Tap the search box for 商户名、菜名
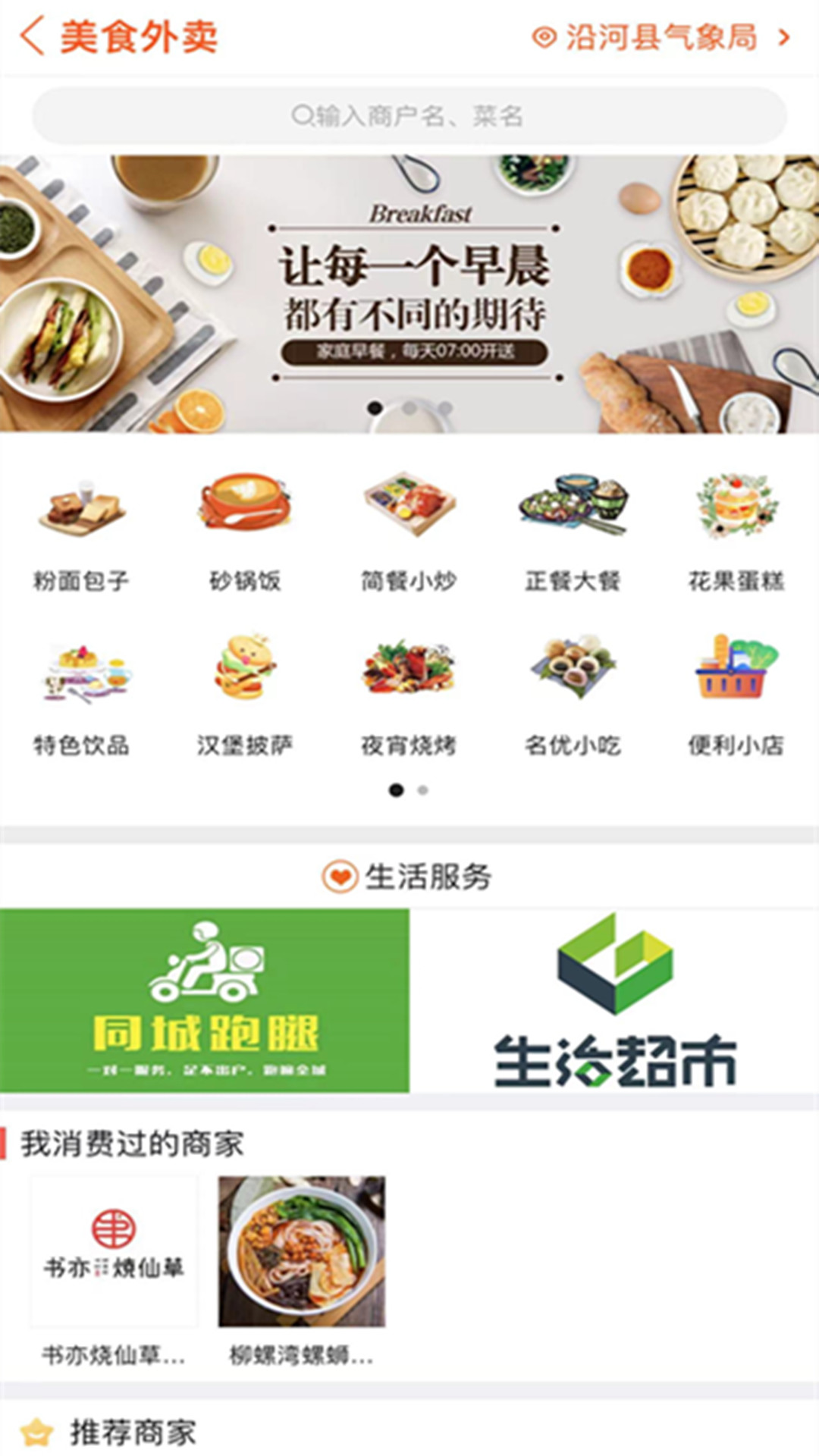The height and width of the screenshot is (1456, 819). 409,115
